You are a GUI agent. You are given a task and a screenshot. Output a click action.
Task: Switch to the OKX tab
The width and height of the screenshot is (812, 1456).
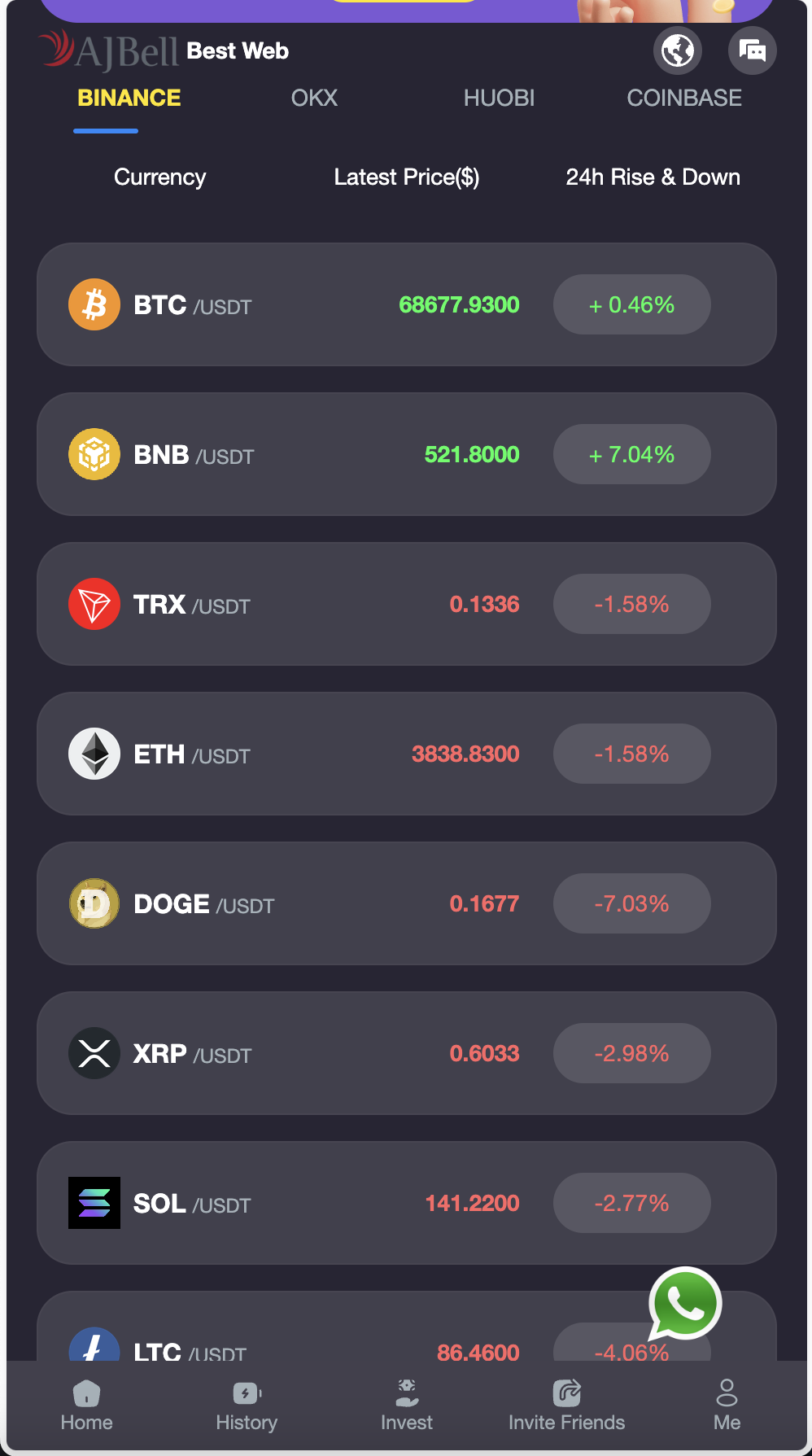click(314, 98)
